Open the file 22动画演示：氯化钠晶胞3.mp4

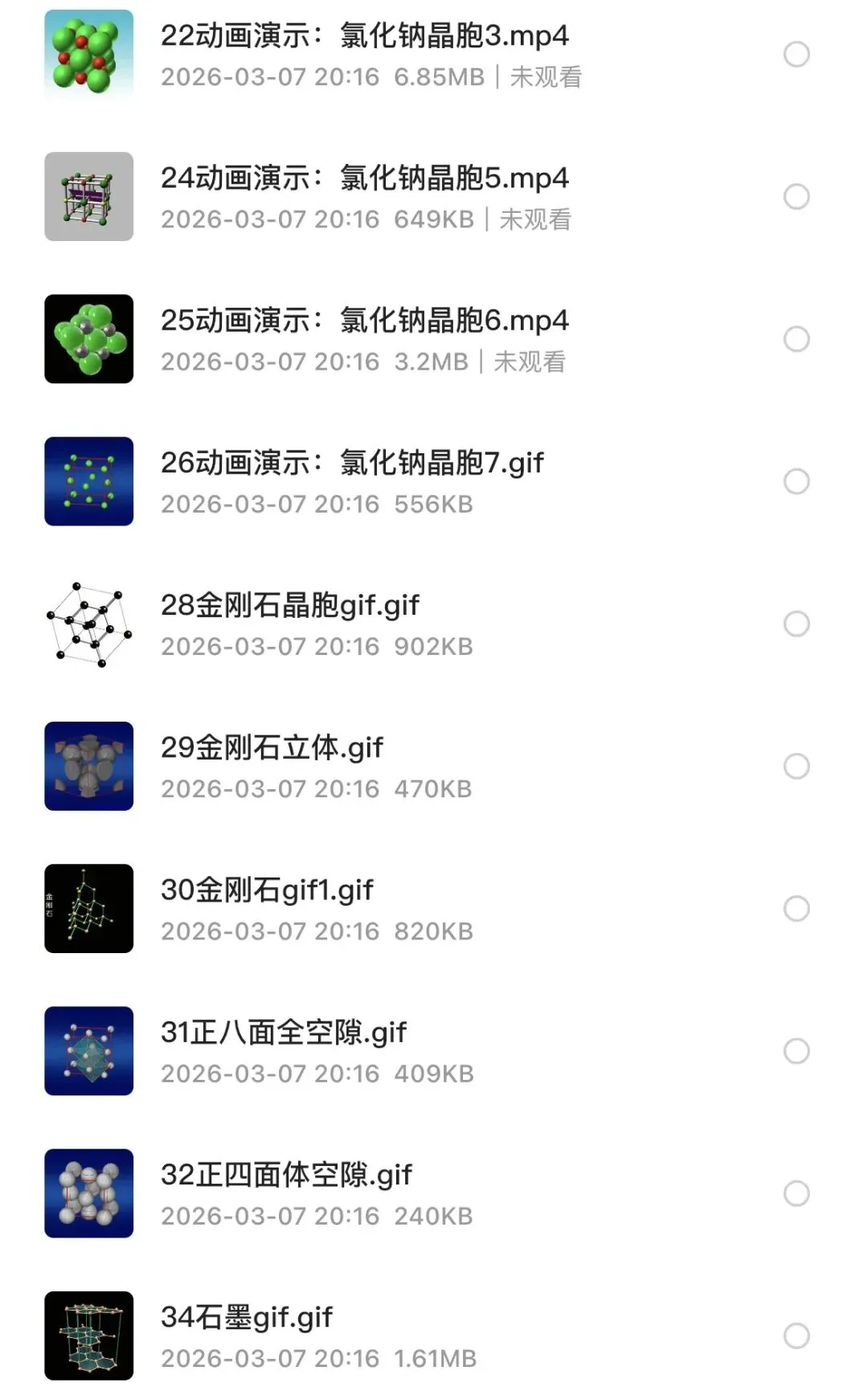(x=364, y=36)
